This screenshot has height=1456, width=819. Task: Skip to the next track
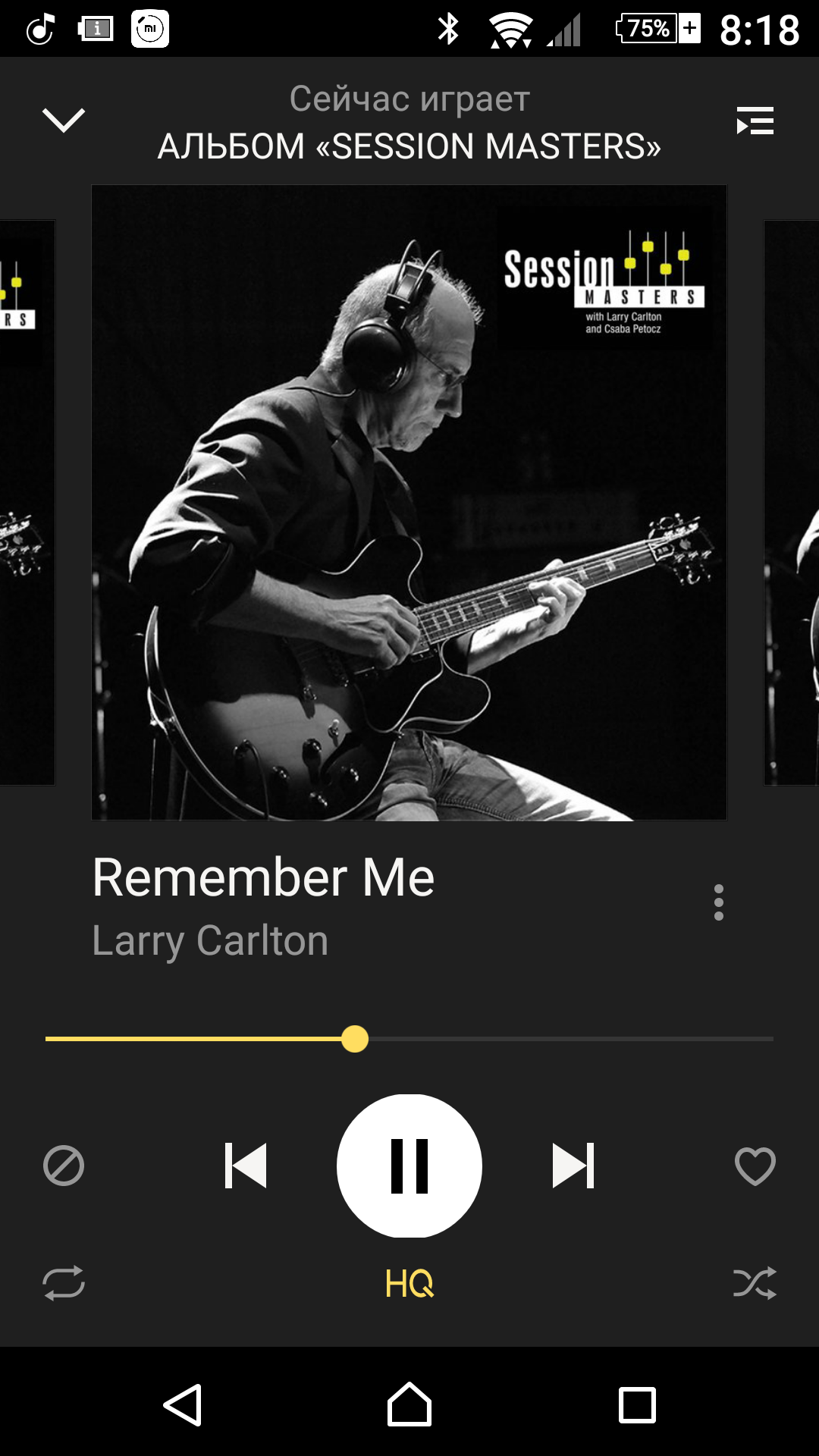click(x=573, y=1166)
